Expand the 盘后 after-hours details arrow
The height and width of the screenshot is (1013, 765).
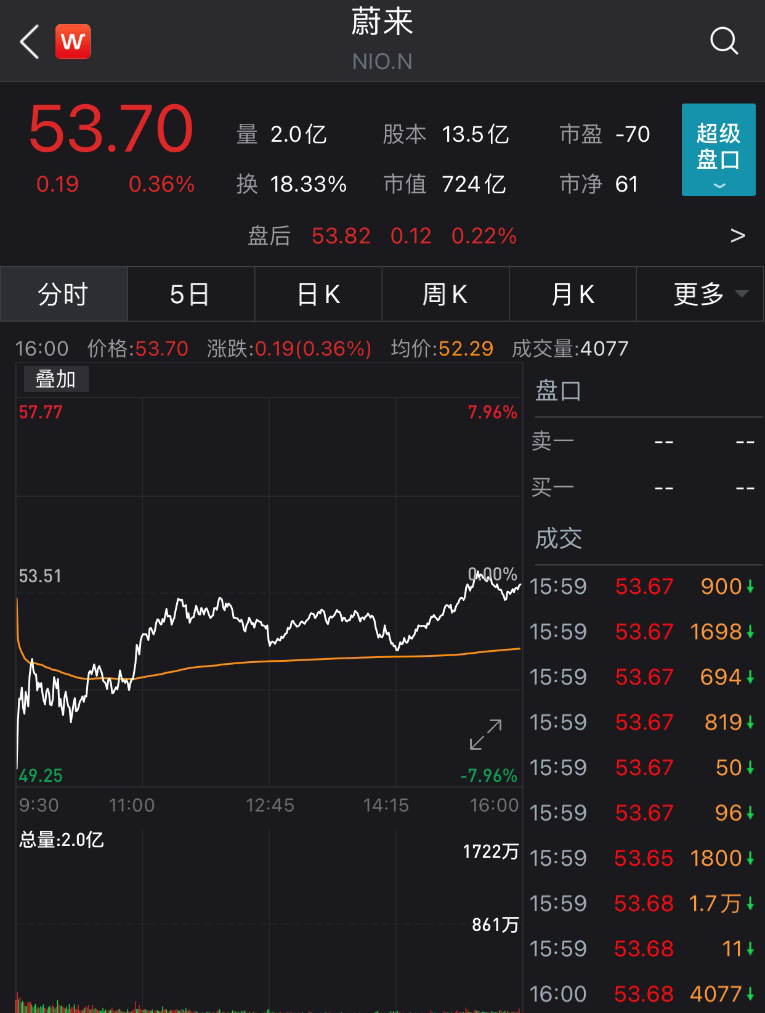tap(737, 236)
